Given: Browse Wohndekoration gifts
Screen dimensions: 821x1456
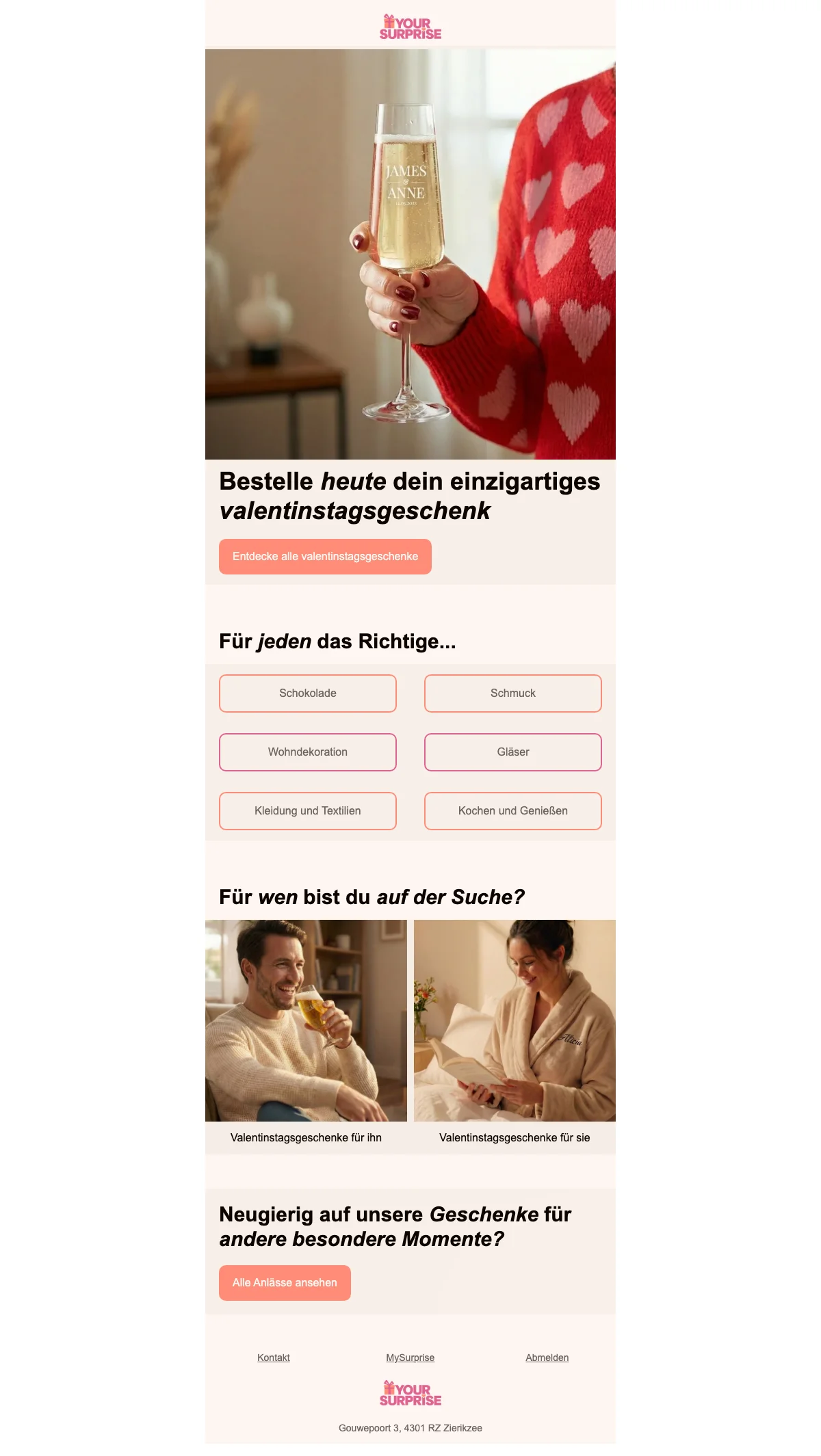Looking at the screenshot, I should click(x=307, y=752).
